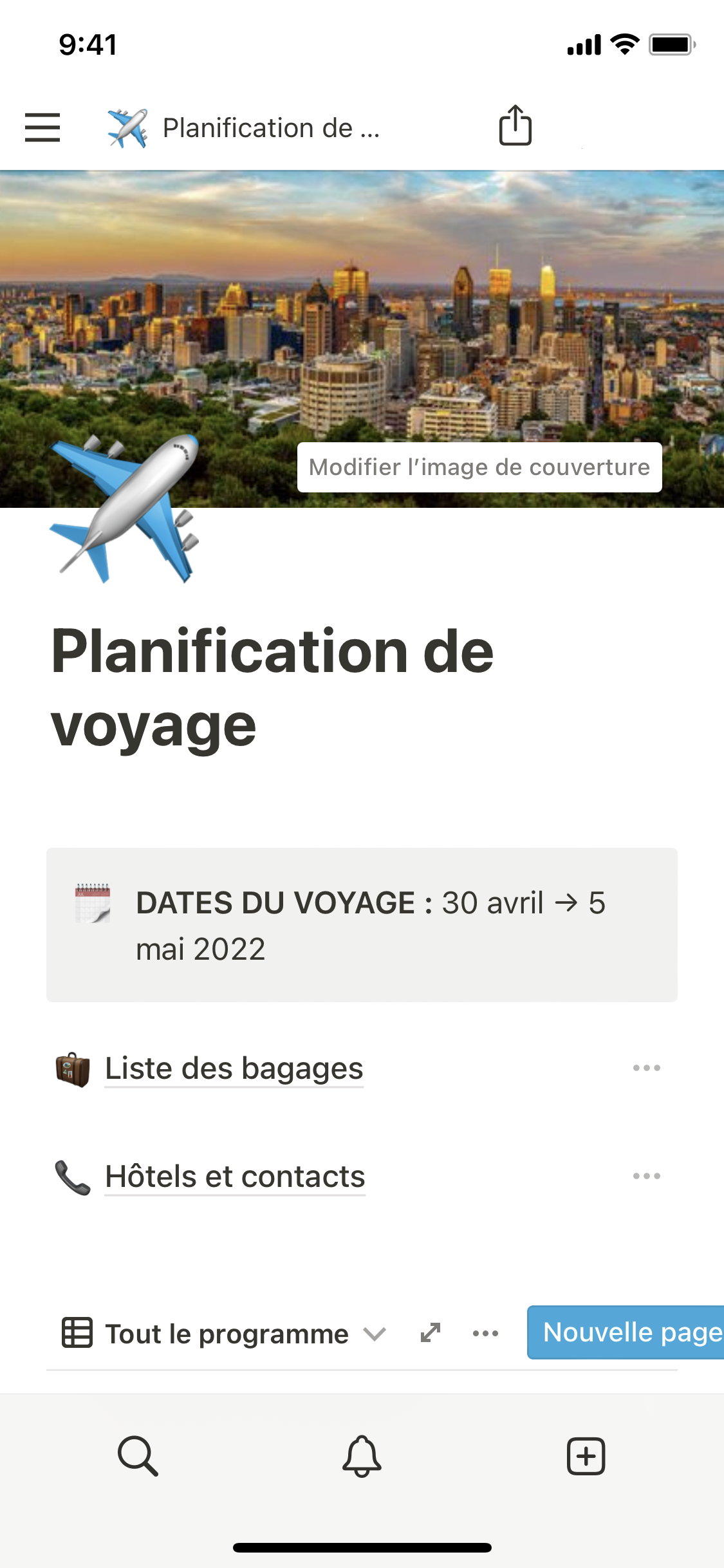Edit the trip dates 30 avril → 5 mai
This screenshot has width=724, height=1568.
tap(523, 903)
